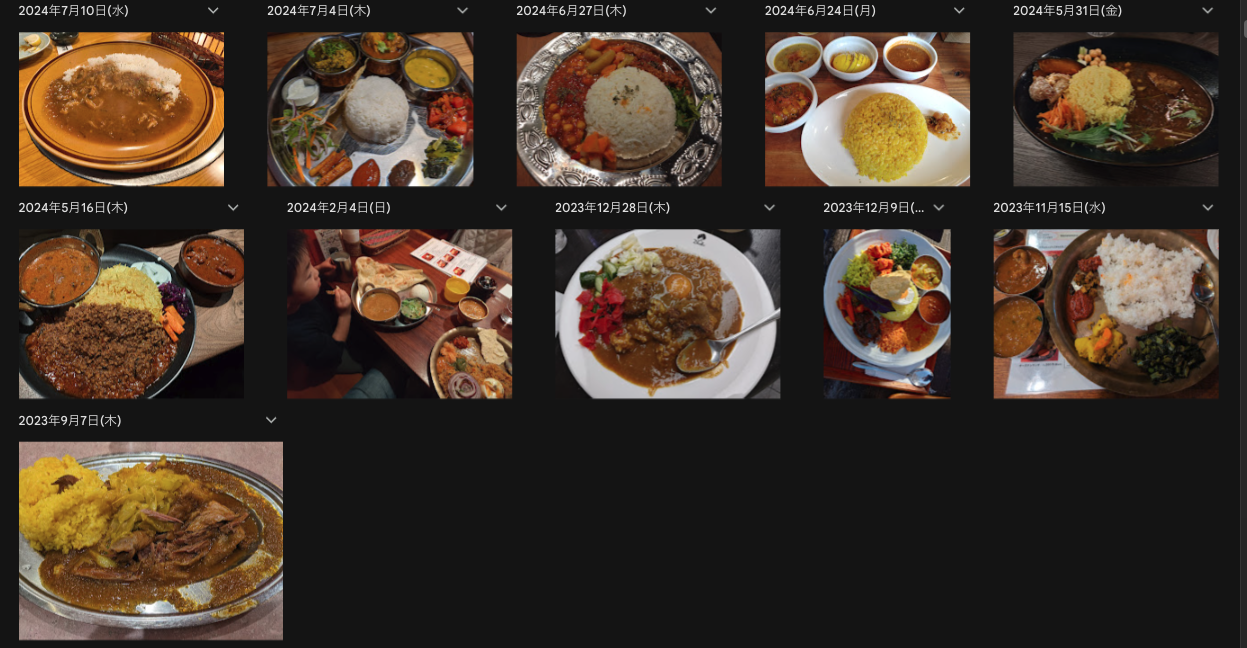The height and width of the screenshot is (648, 1247).
Task: Open the photo from 2024年5月31日(金)
Action: pyautogui.click(x=1115, y=109)
